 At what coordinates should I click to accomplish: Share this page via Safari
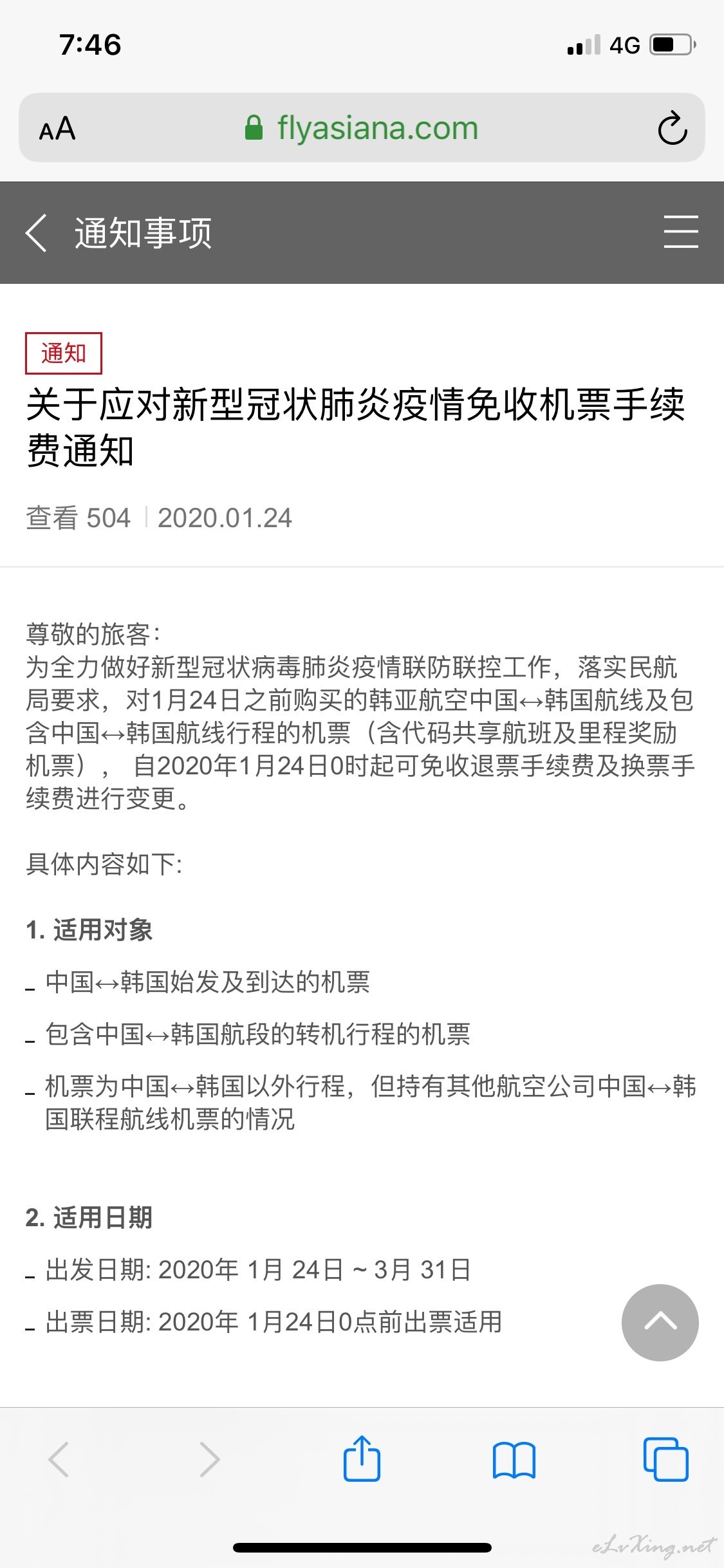pyautogui.click(x=362, y=1459)
